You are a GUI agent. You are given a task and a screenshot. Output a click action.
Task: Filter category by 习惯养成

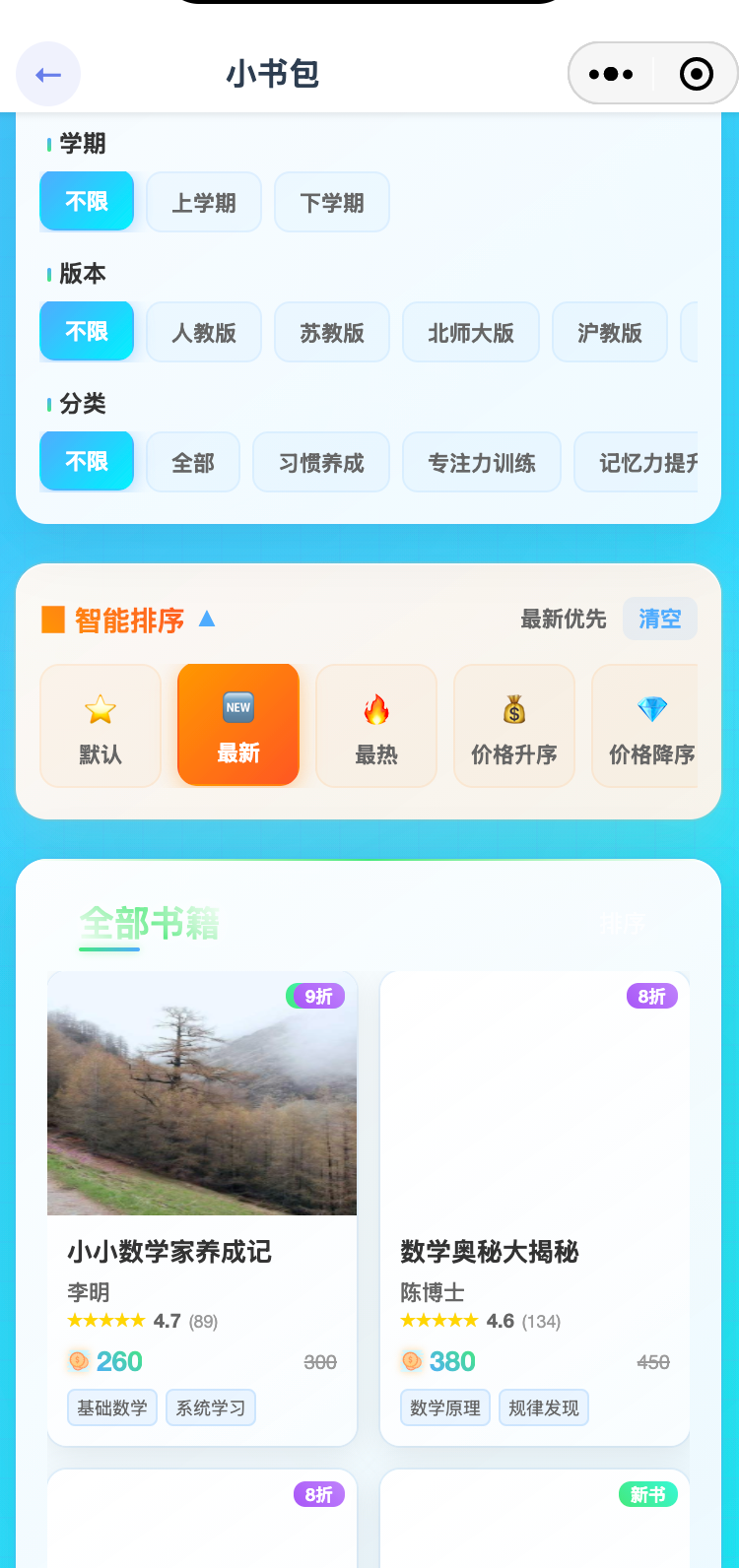[321, 463]
